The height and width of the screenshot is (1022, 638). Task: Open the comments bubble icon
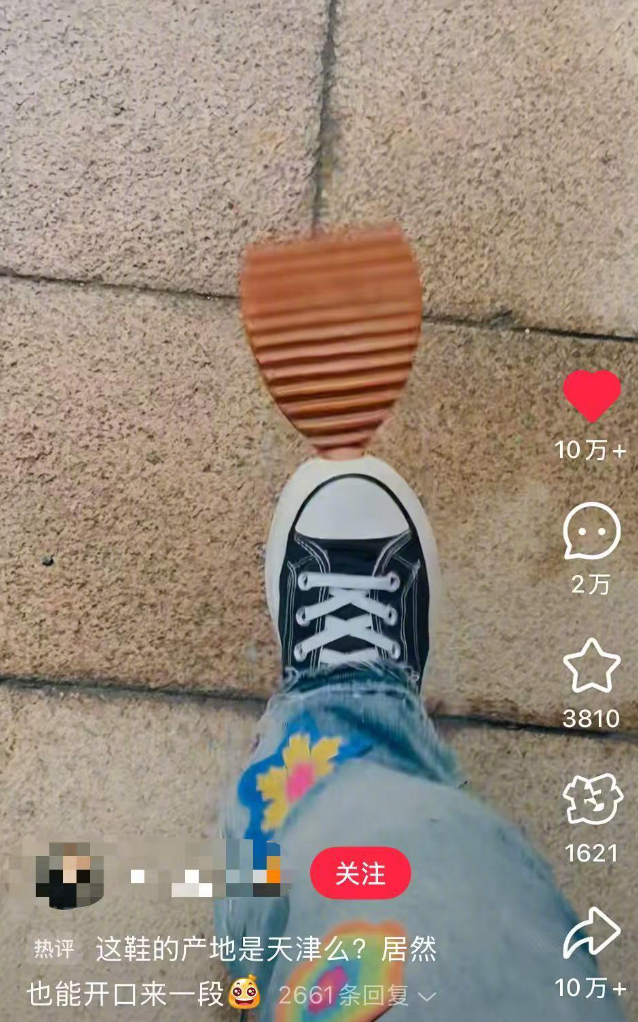click(591, 531)
